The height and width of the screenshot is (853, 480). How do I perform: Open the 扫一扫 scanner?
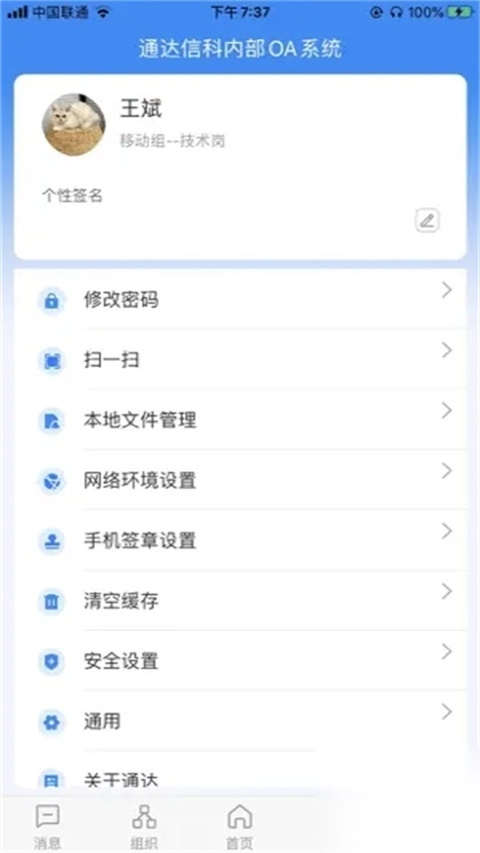pos(240,359)
